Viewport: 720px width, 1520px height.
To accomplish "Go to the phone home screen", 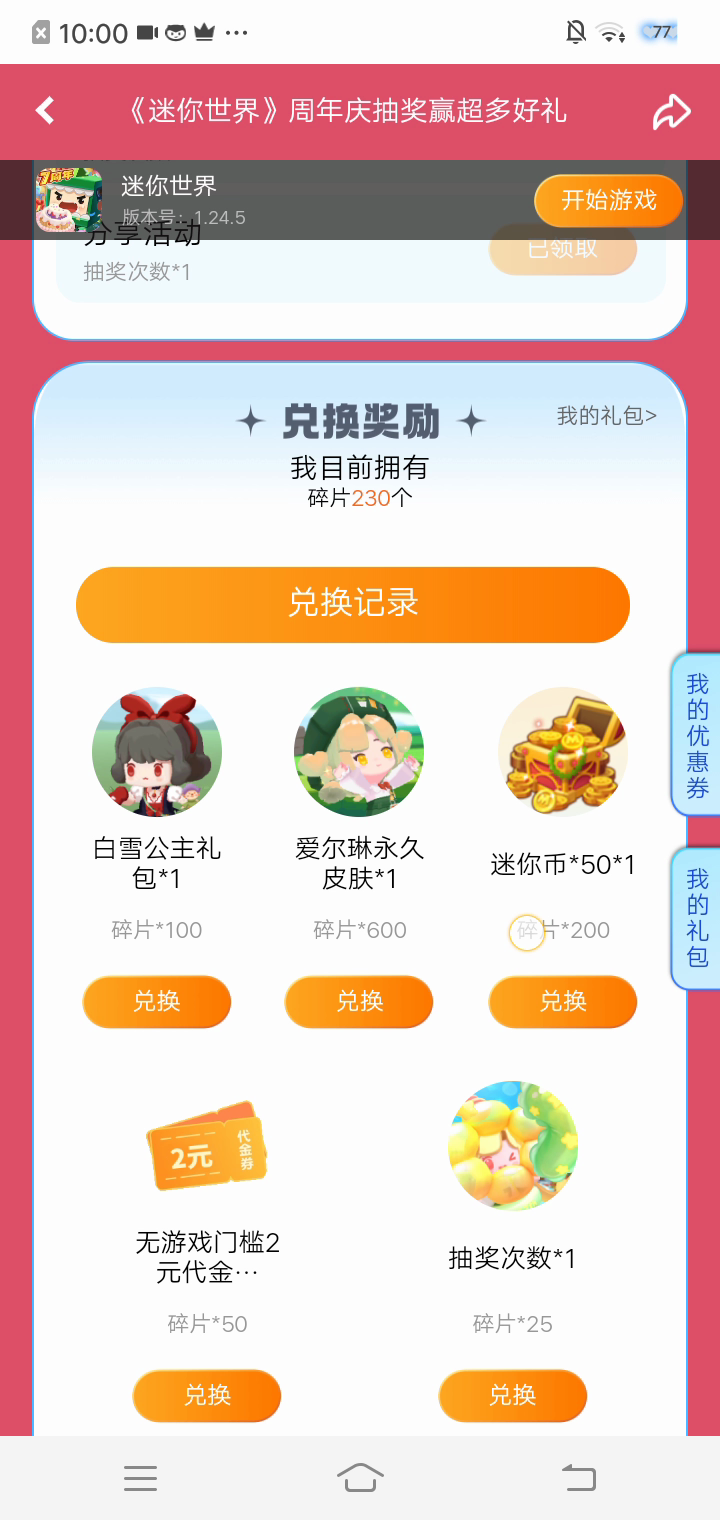I will point(360,1478).
